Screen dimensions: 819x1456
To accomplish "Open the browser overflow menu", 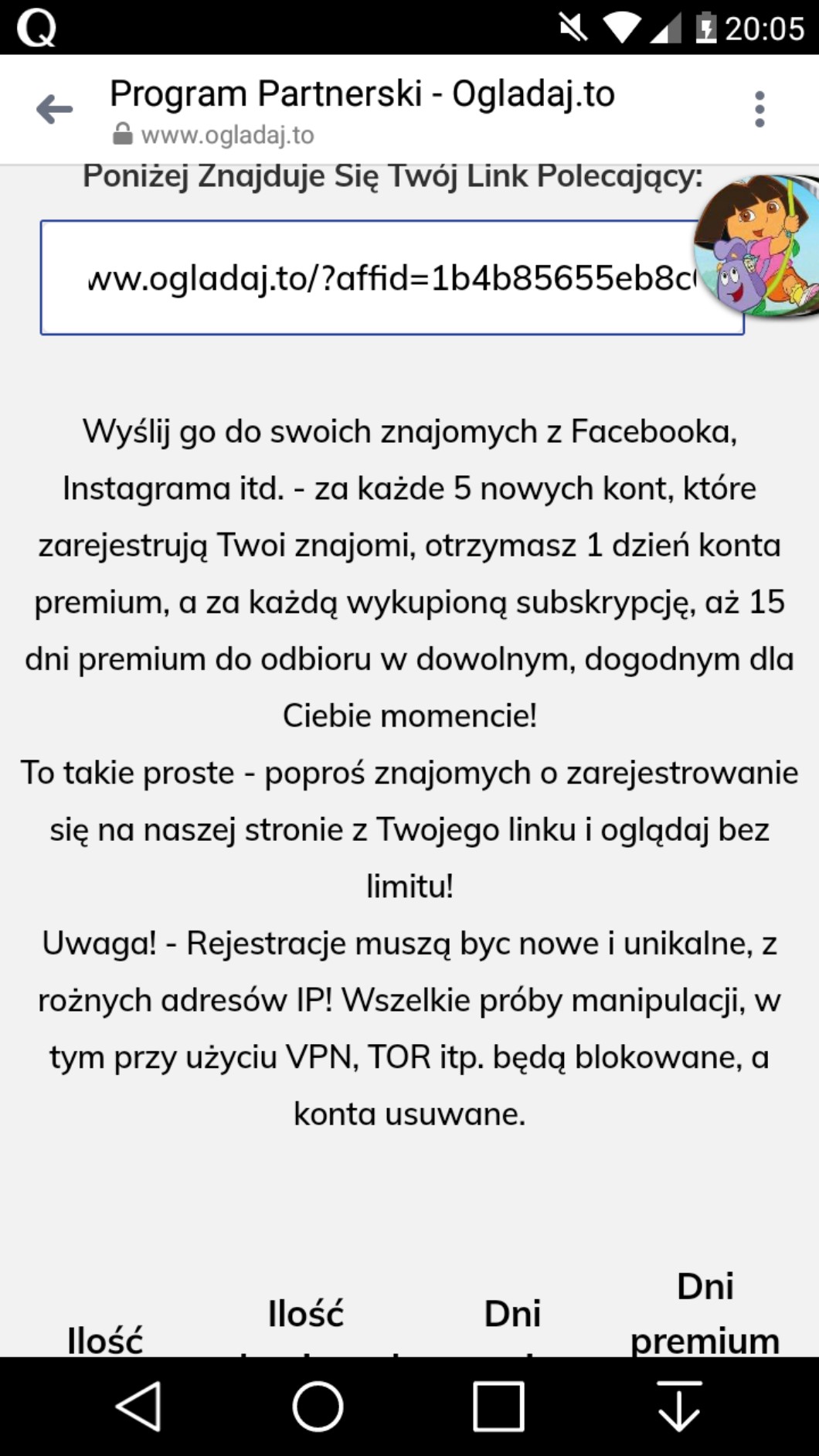I will coord(760,109).
